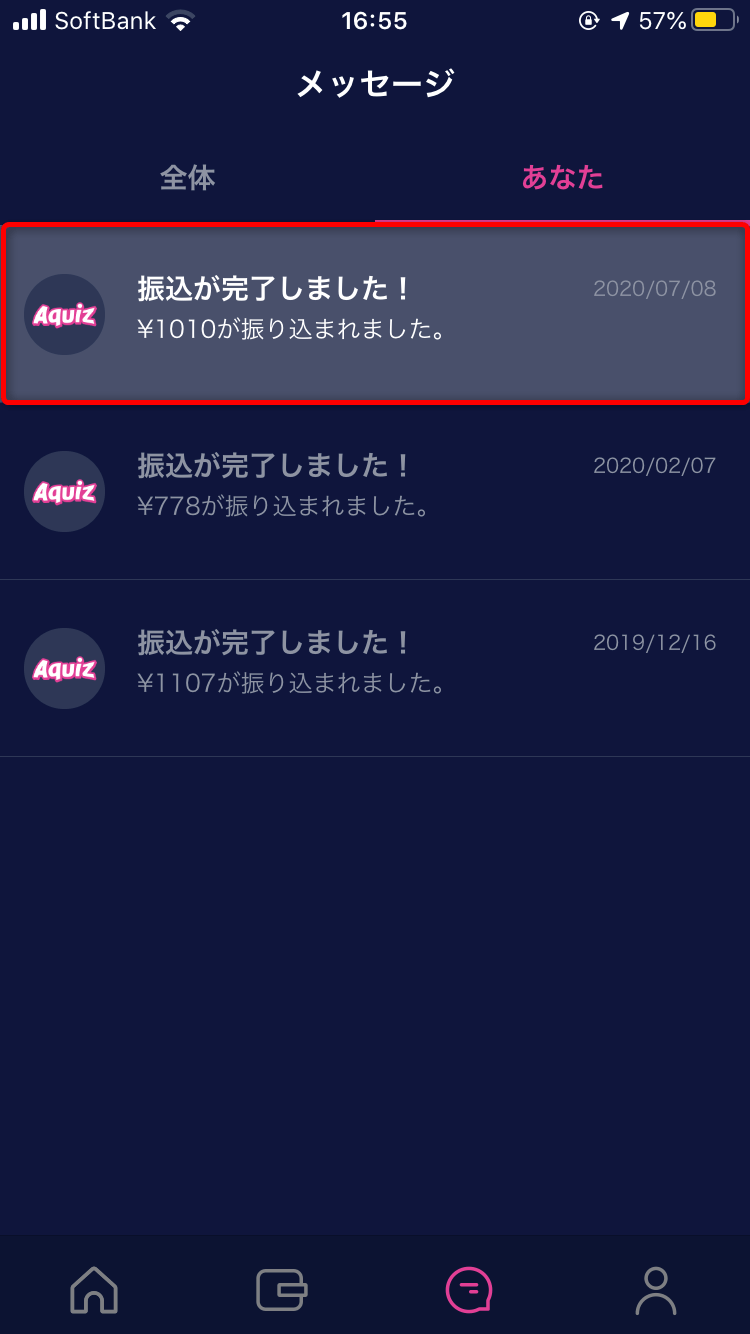Open the ¥778 transfer message

[375, 490]
